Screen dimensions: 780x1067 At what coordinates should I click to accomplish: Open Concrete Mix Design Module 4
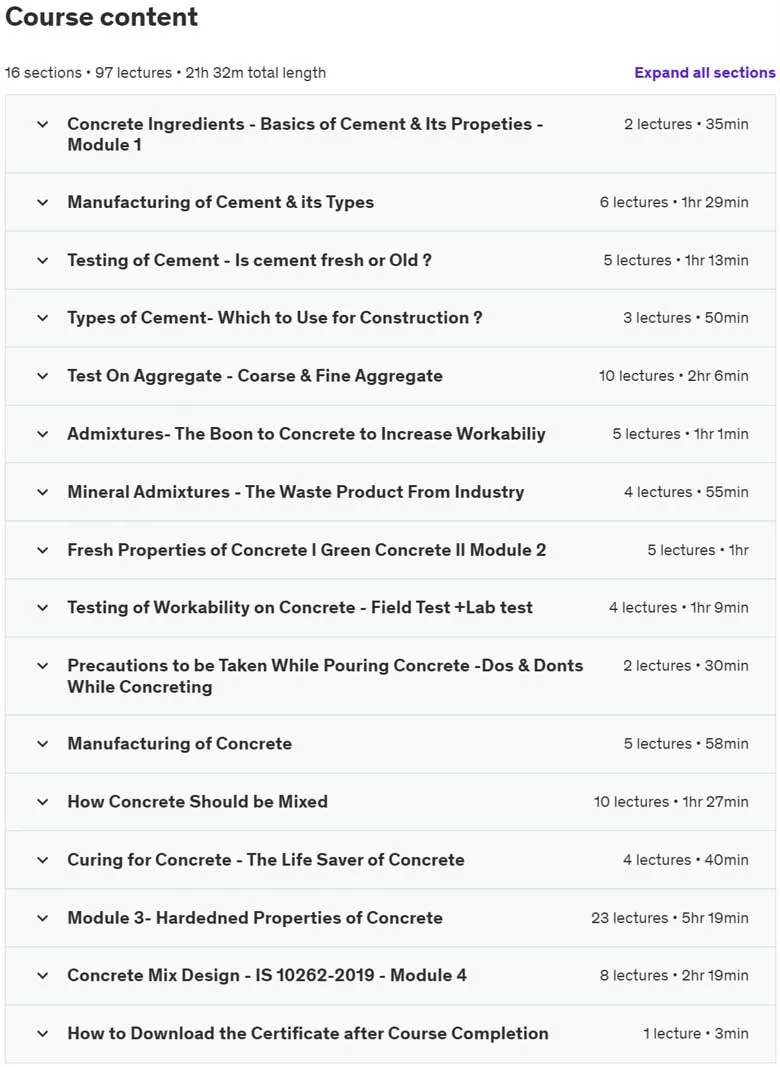pyautogui.click(x=390, y=975)
